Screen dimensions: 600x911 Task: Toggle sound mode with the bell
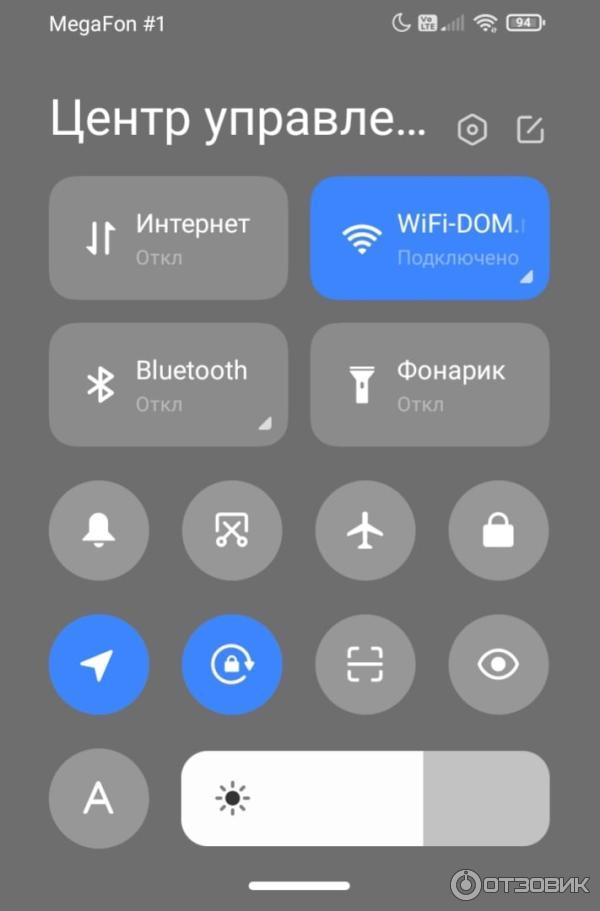99,531
